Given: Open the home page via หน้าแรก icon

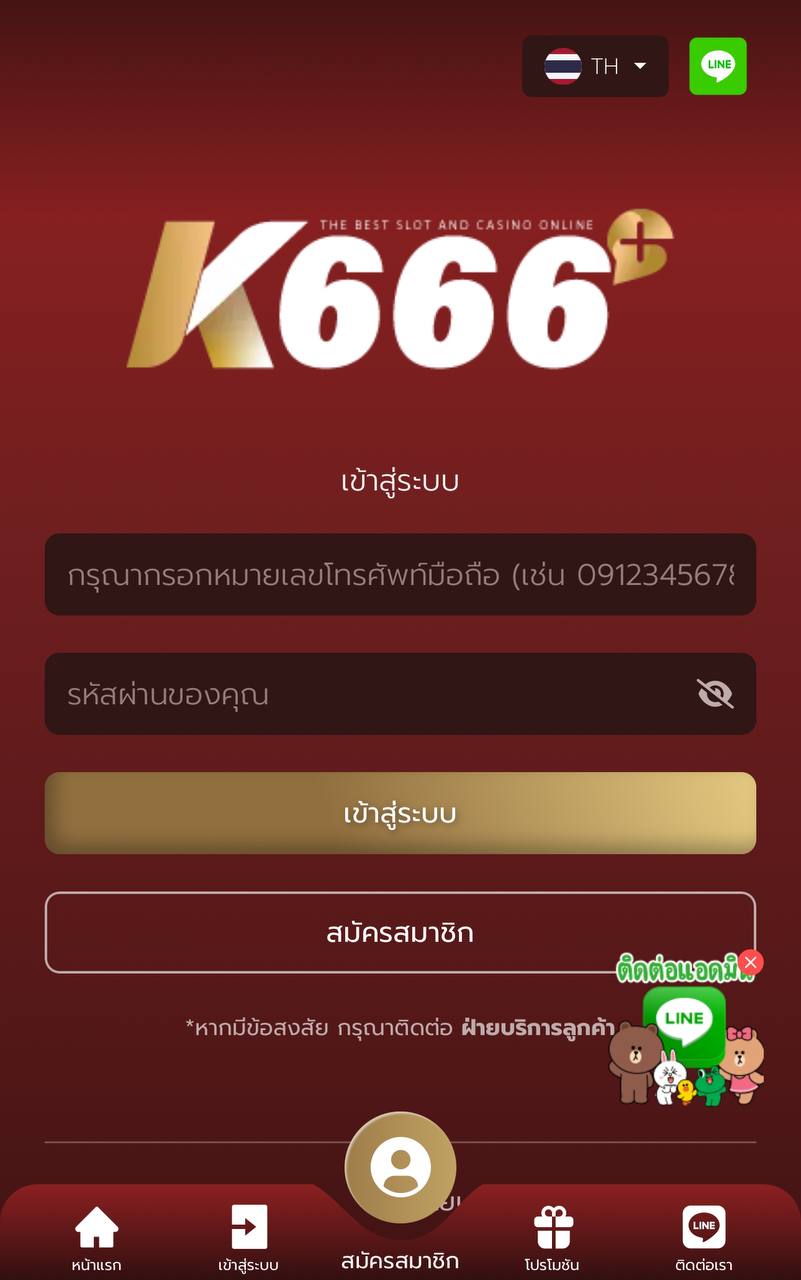Looking at the screenshot, I should pyautogui.click(x=96, y=1225).
